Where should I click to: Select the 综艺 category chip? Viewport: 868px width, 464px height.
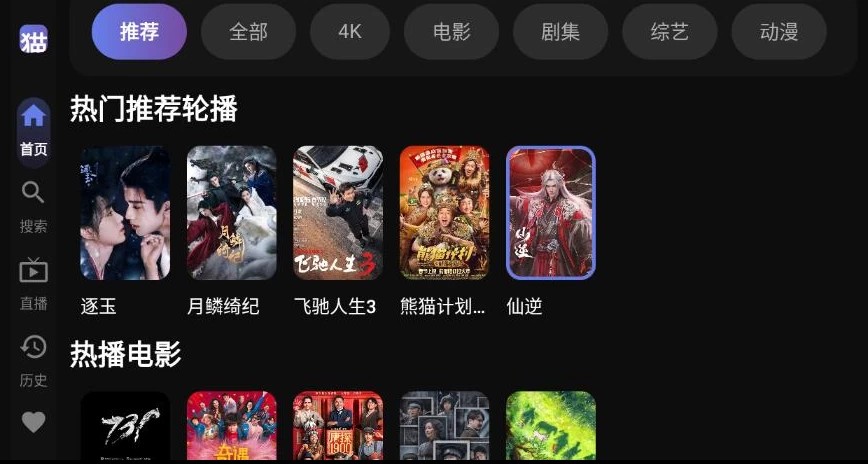click(669, 32)
